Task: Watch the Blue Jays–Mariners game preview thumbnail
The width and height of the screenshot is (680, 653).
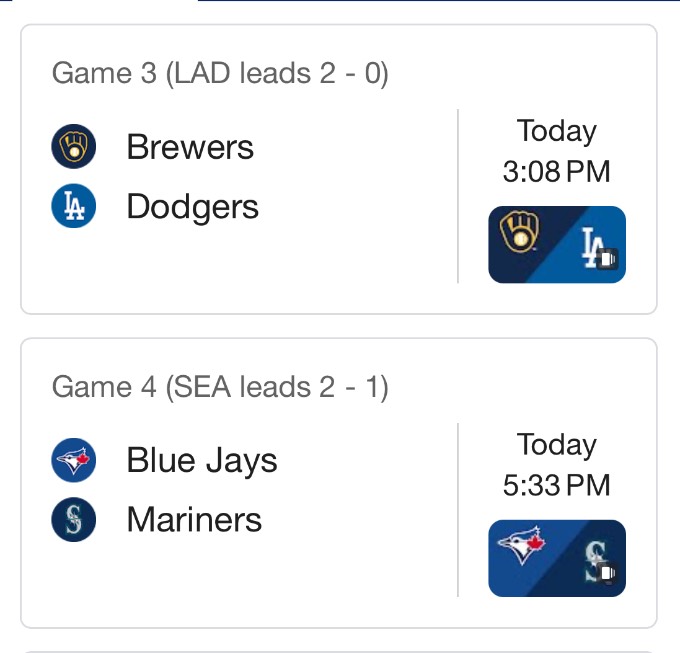Action: tap(557, 558)
